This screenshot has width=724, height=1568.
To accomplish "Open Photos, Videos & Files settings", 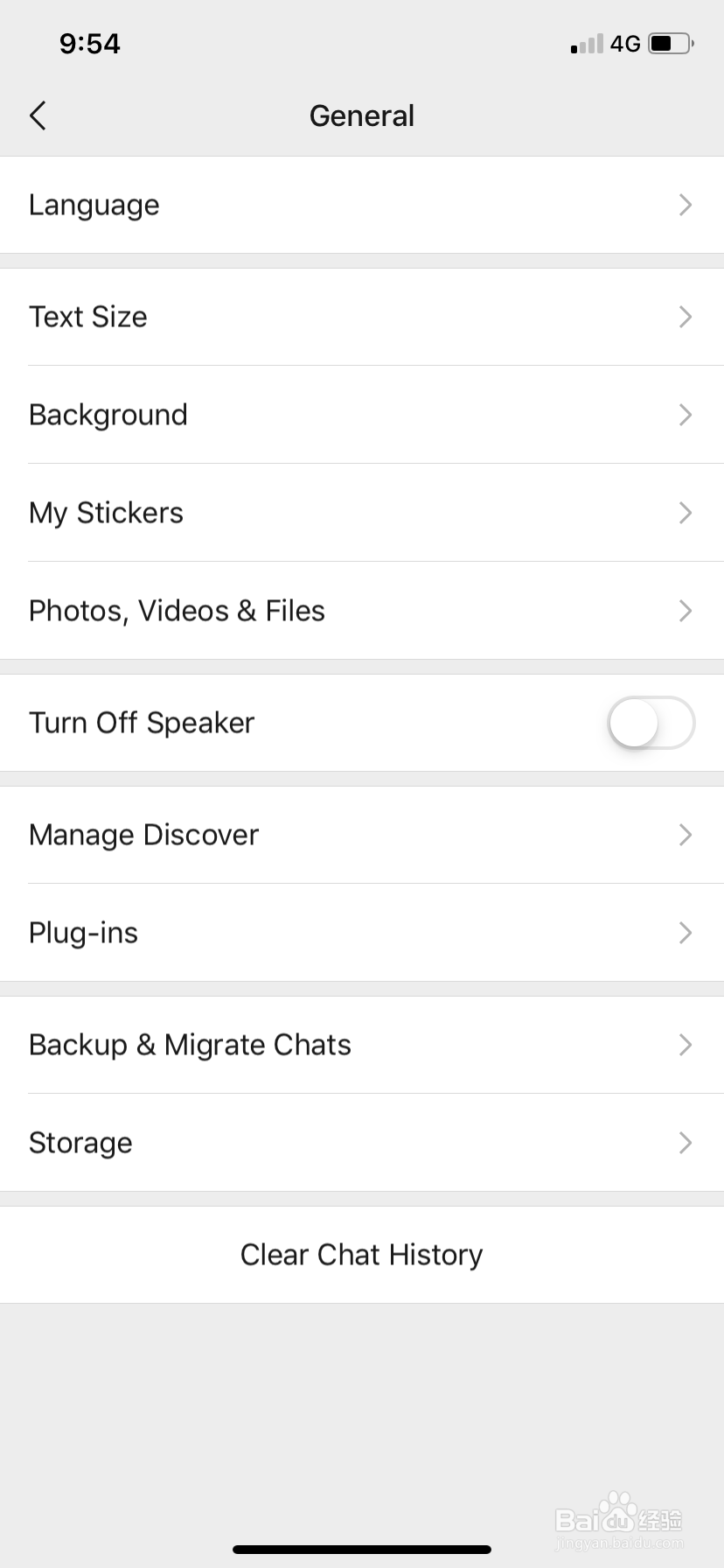I will 362,611.
